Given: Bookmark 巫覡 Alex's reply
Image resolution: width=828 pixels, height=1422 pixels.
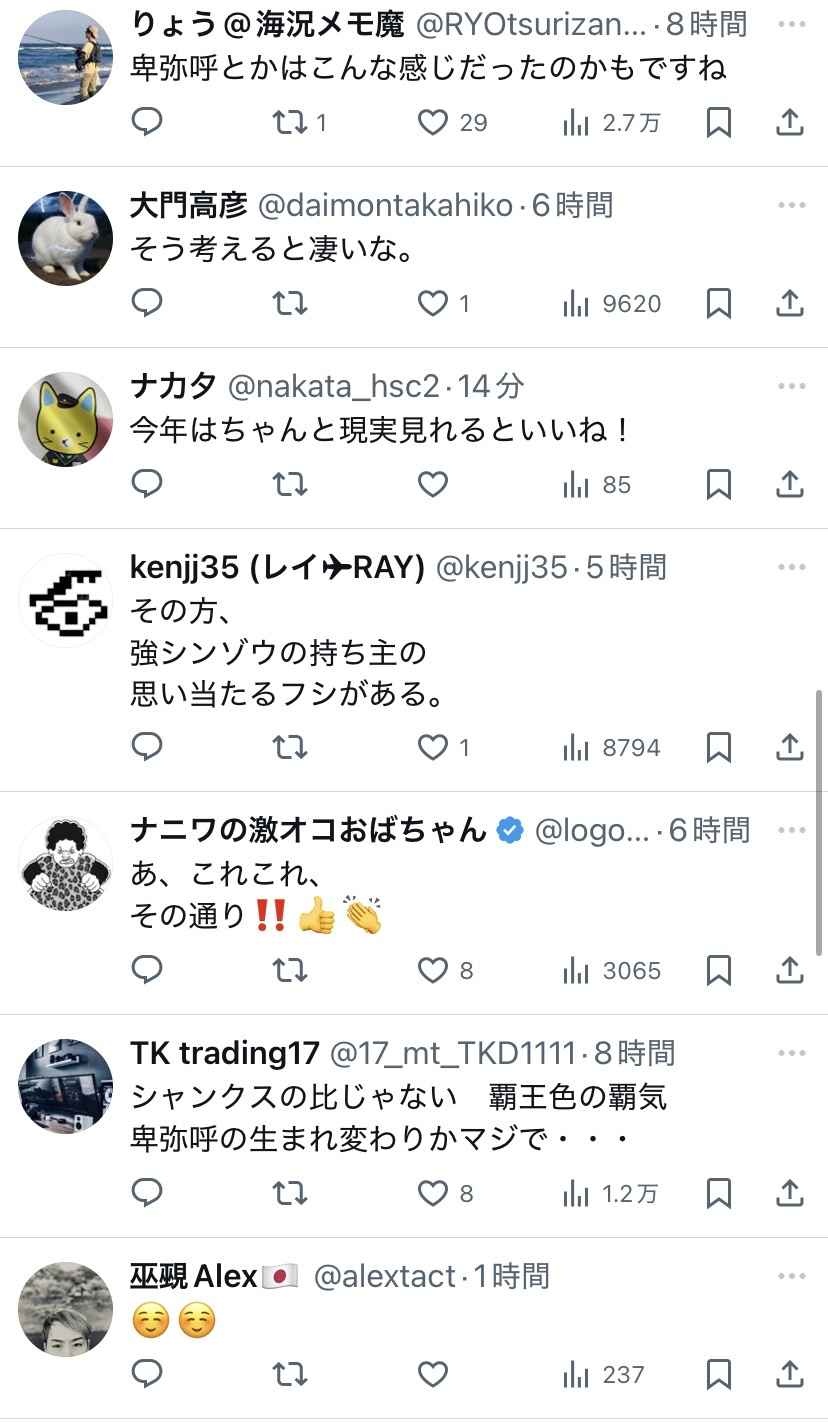Looking at the screenshot, I should 718,1375.
